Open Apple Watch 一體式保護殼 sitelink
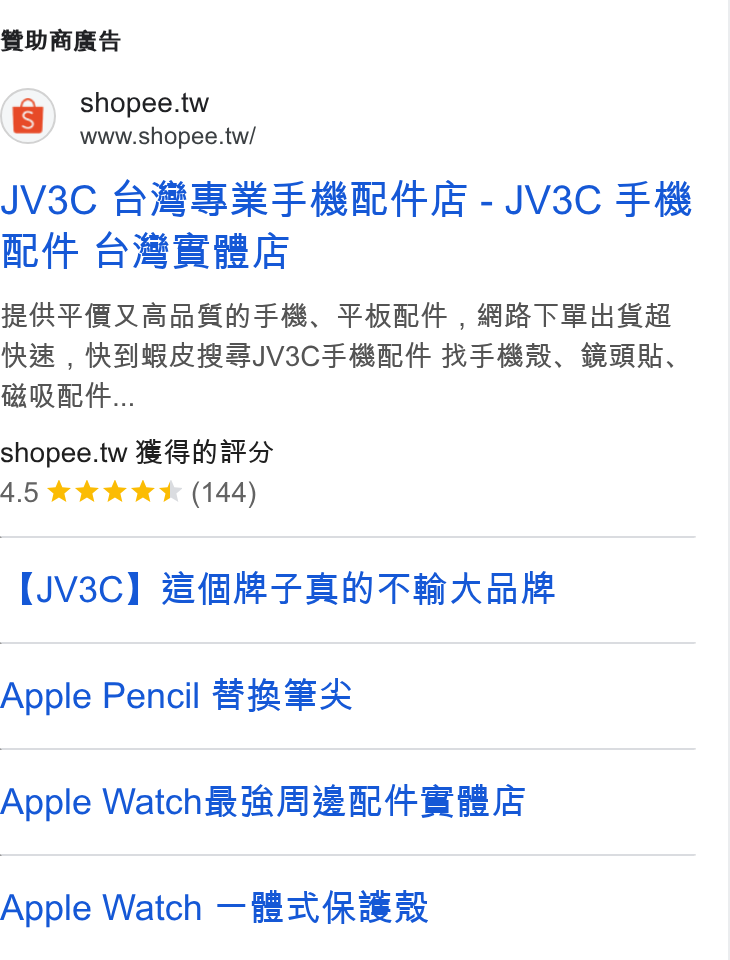The image size is (730, 960). click(x=214, y=907)
